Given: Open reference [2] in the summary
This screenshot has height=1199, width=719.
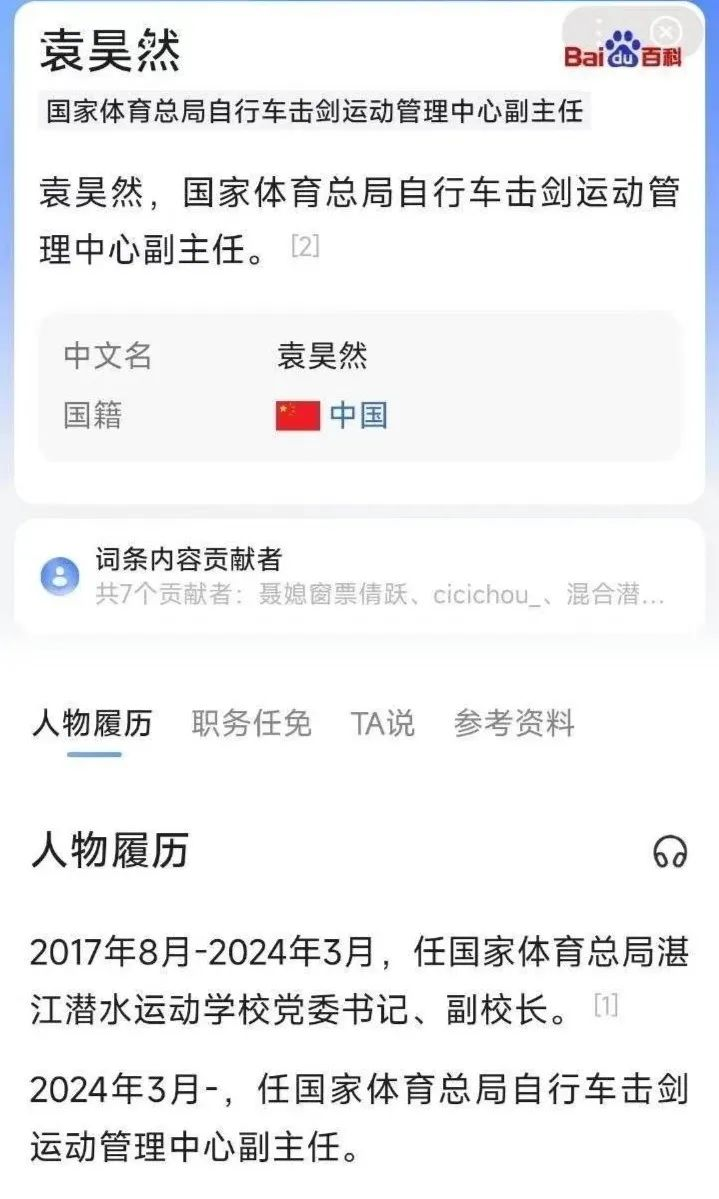Looking at the screenshot, I should click(x=305, y=246).
